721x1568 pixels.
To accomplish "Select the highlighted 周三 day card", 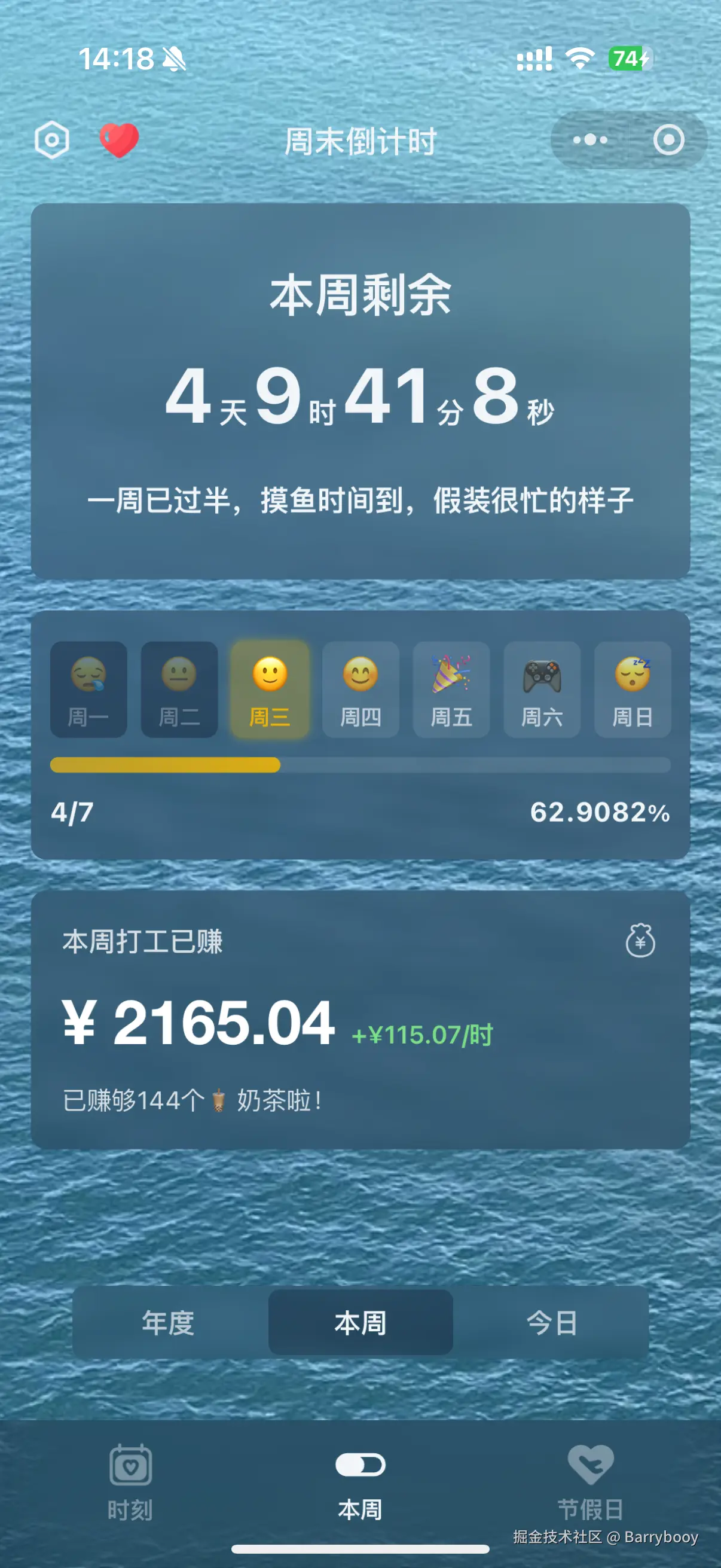I will (x=270, y=689).
